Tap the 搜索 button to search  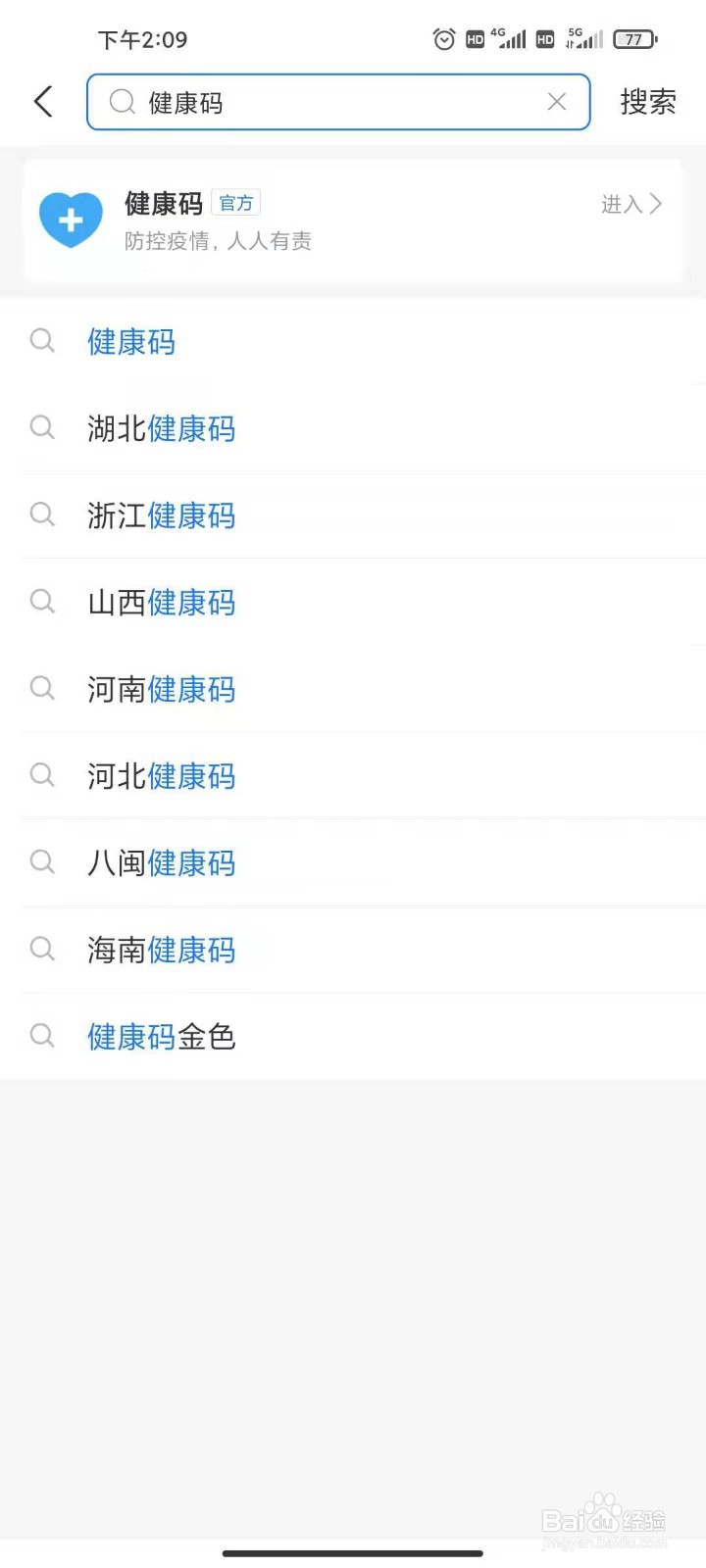click(x=646, y=103)
